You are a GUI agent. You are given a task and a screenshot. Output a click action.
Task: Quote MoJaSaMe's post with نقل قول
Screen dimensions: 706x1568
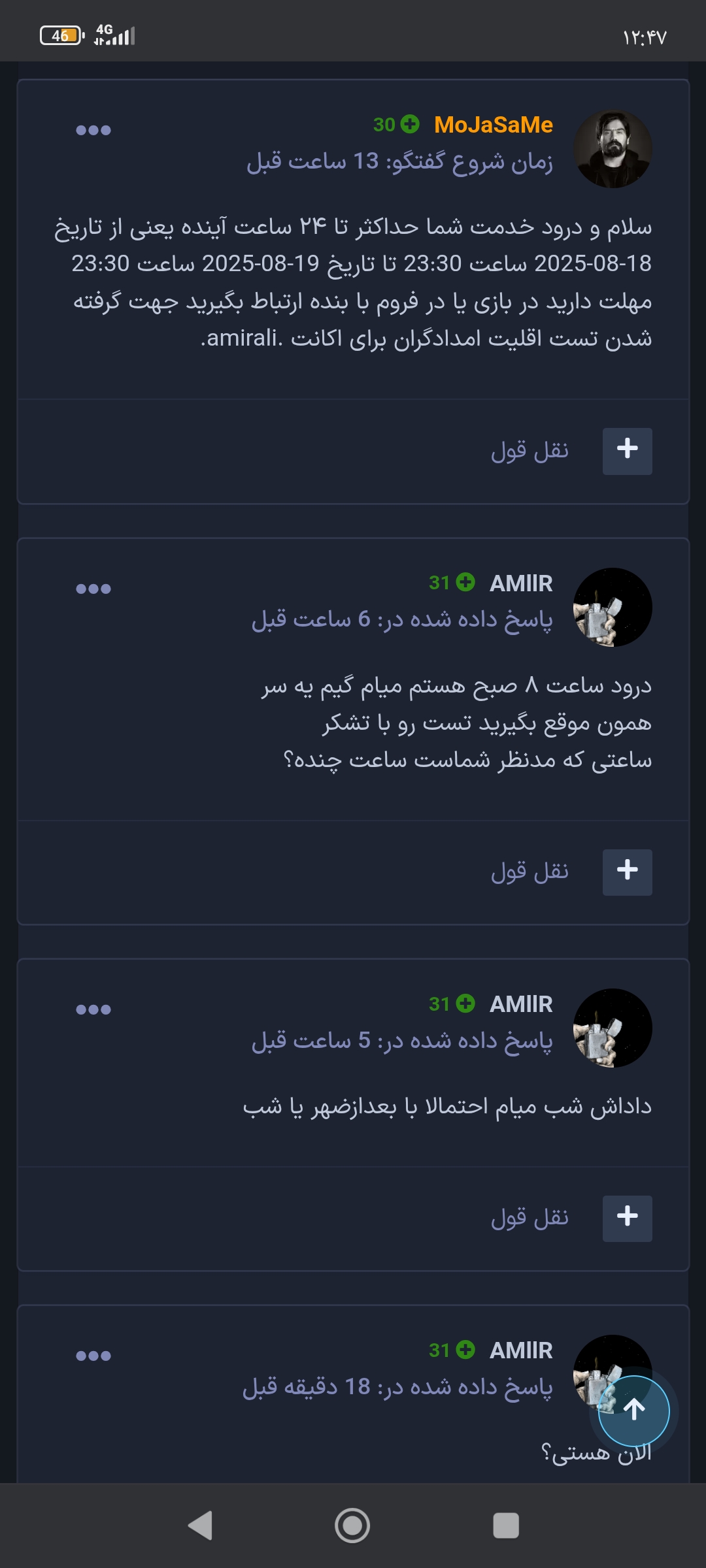[x=529, y=451]
